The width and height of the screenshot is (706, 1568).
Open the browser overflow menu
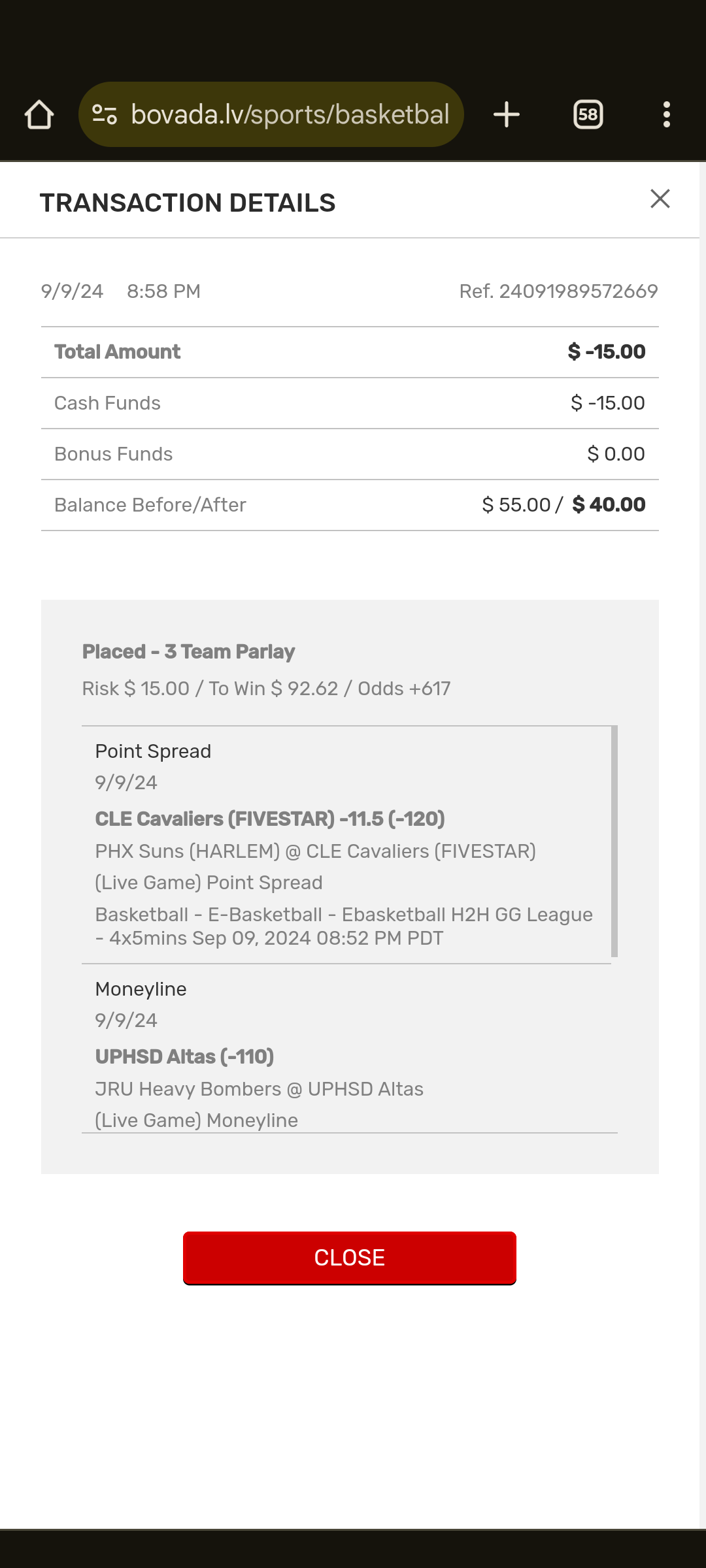coord(666,115)
